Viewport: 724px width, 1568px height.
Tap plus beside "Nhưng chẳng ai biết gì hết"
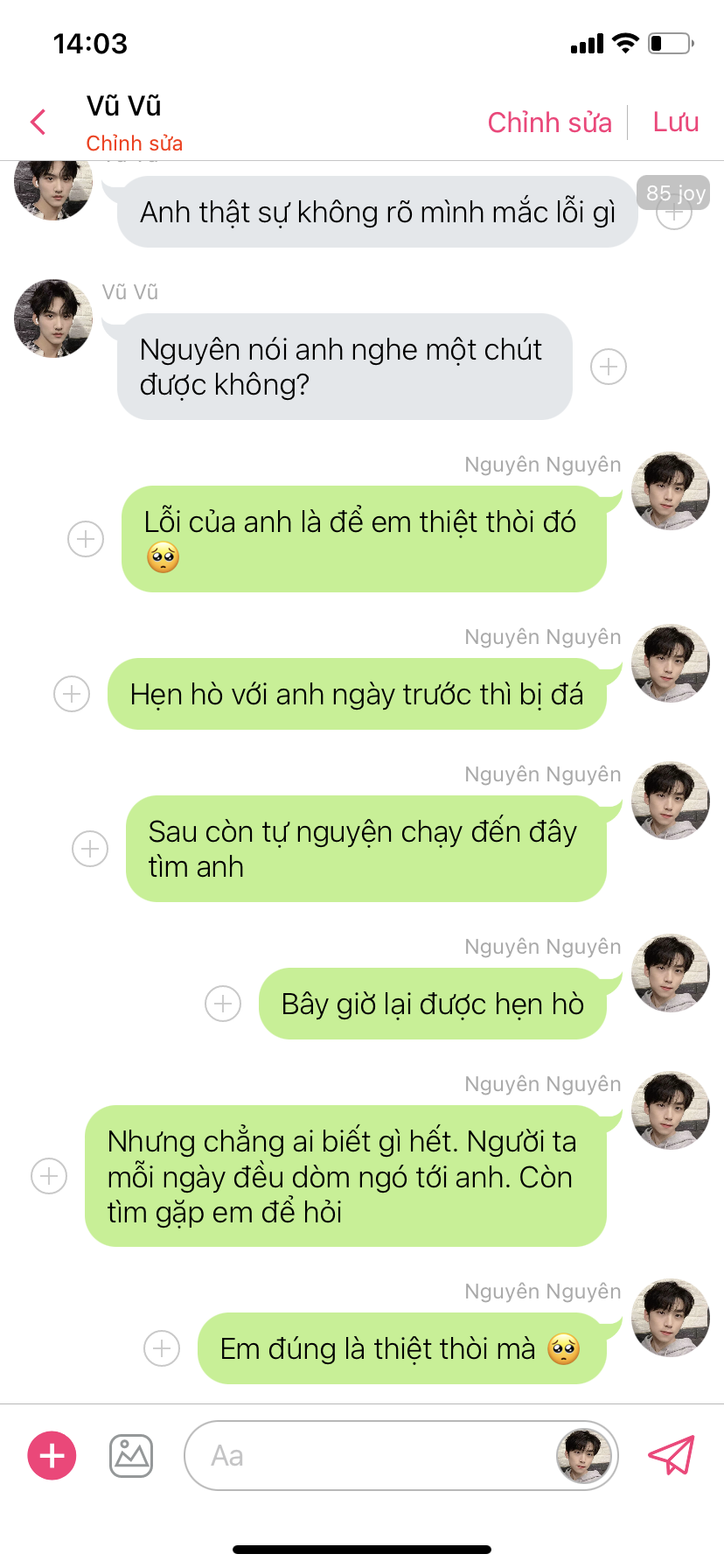(49, 1176)
